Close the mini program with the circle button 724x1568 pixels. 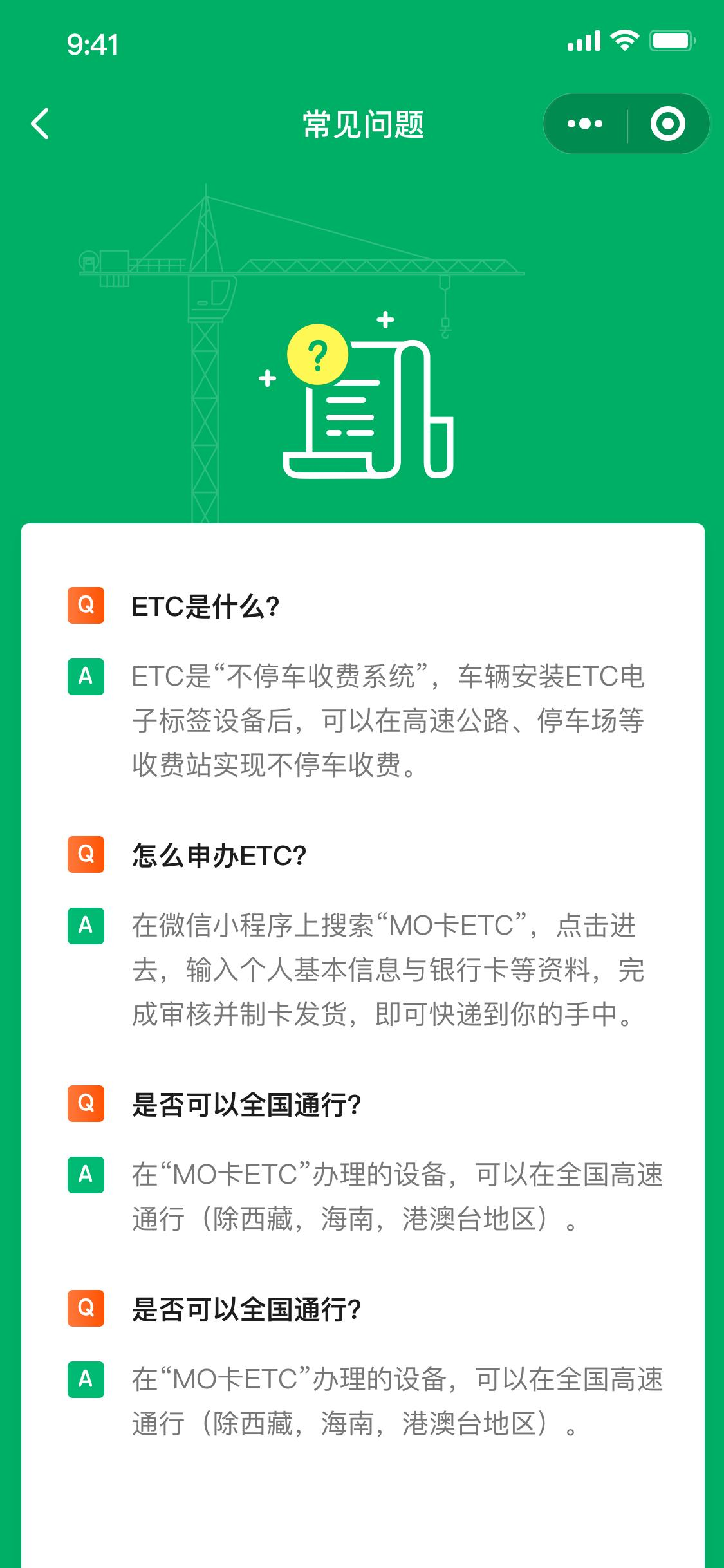click(667, 124)
